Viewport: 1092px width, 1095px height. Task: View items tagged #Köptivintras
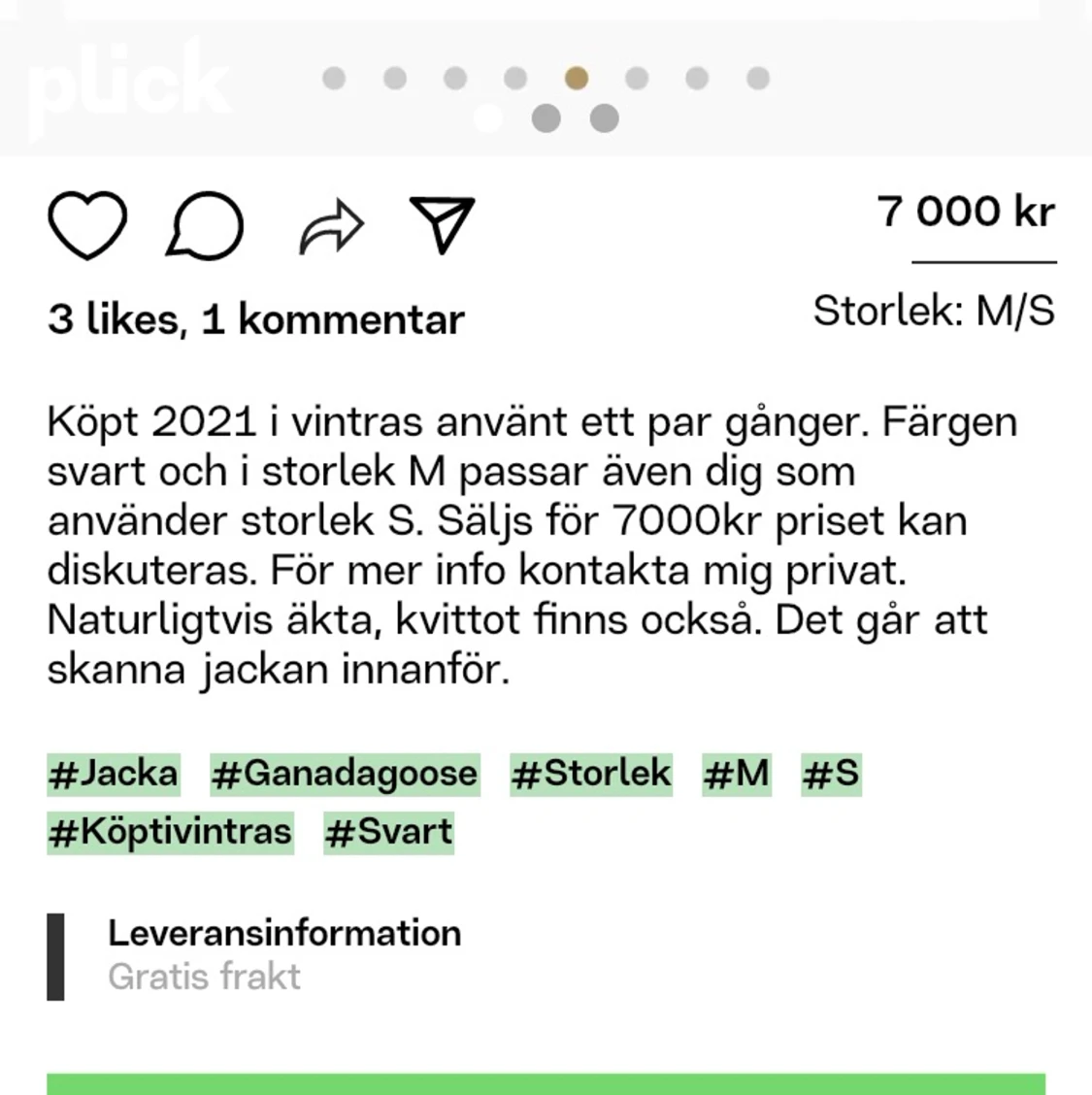click(170, 832)
